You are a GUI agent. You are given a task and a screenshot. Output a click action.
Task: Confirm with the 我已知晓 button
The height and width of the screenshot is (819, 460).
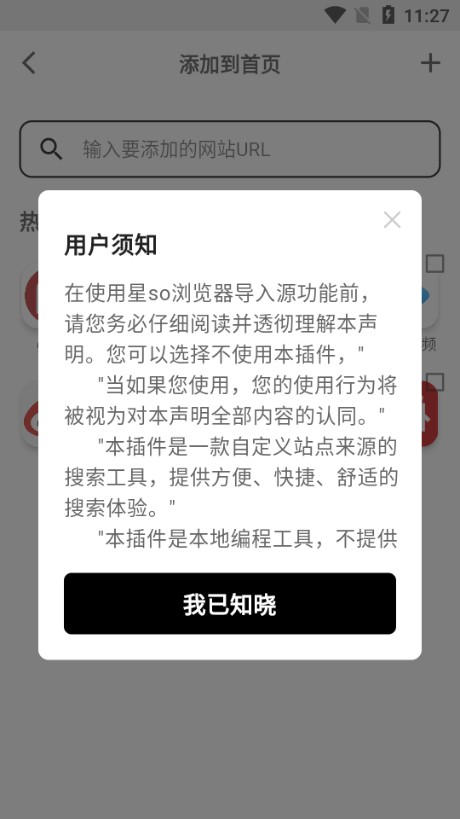pos(230,603)
